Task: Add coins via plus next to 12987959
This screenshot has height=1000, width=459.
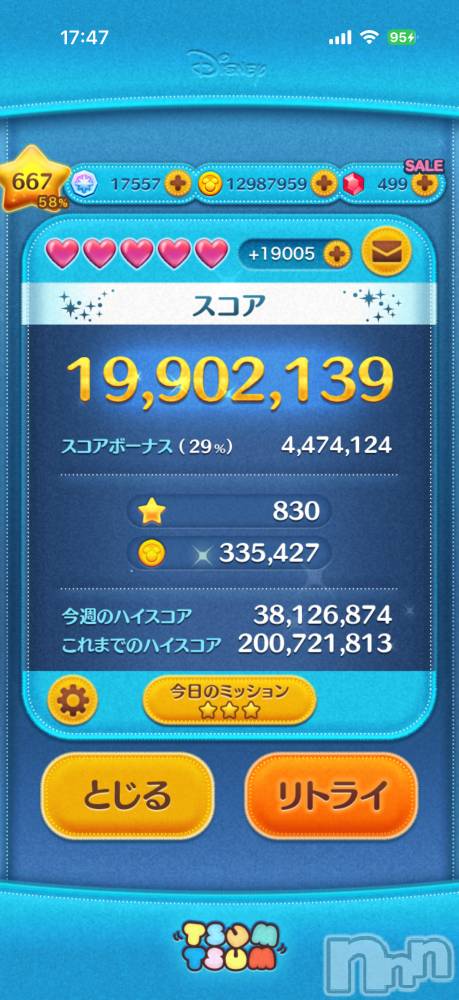Action: click(x=324, y=184)
